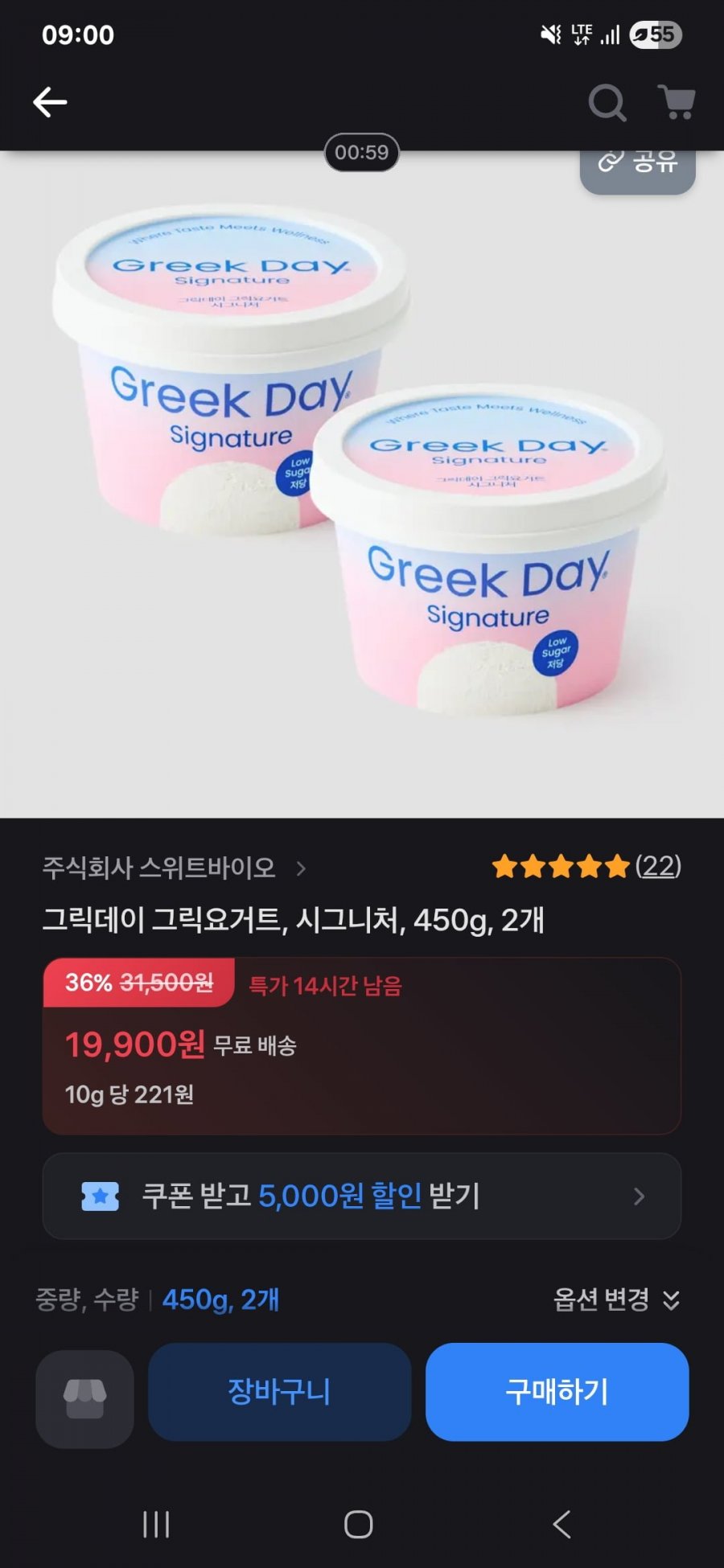This screenshot has height=1568, width=724.
Task: View the 22 star reviews
Action: pos(587,867)
